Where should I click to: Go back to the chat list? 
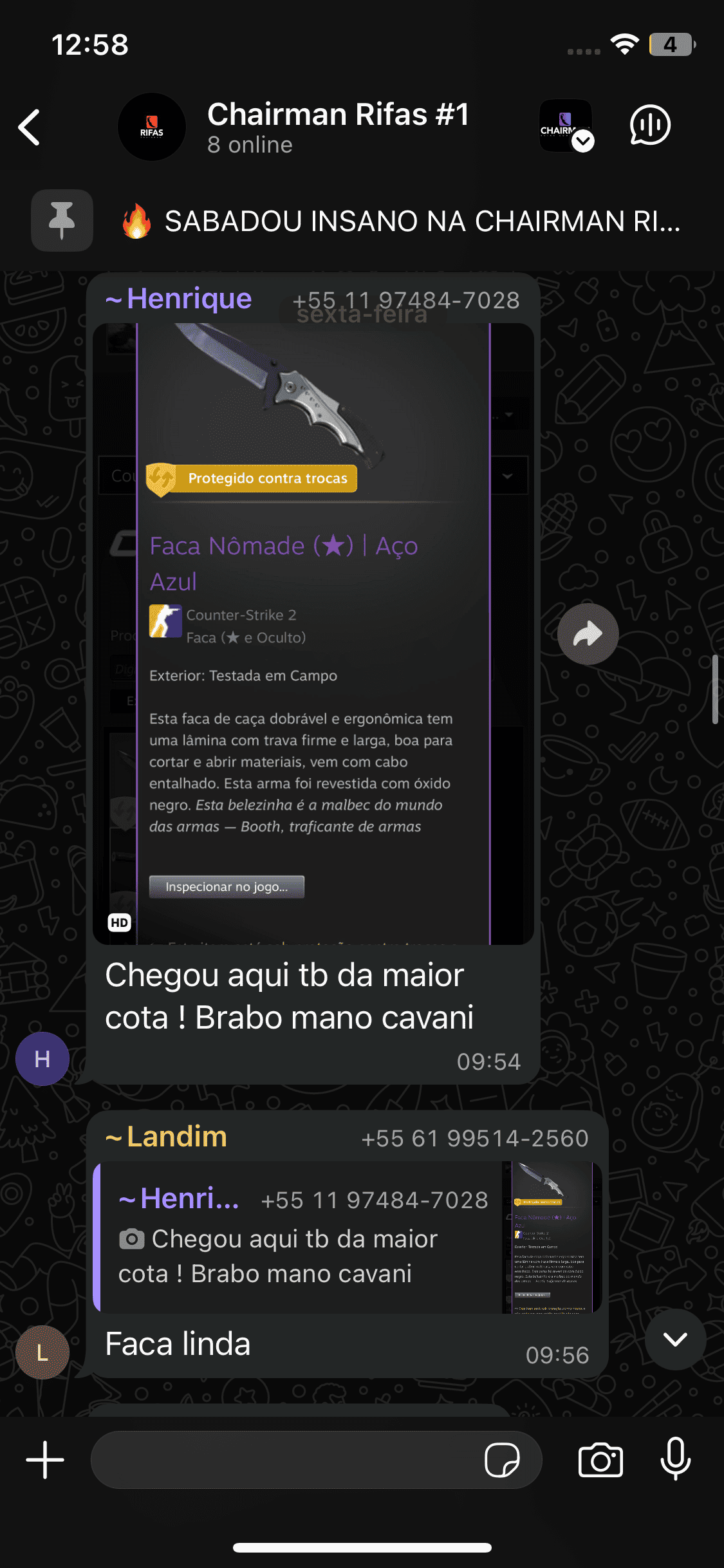pyautogui.click(x=30, y=127)
